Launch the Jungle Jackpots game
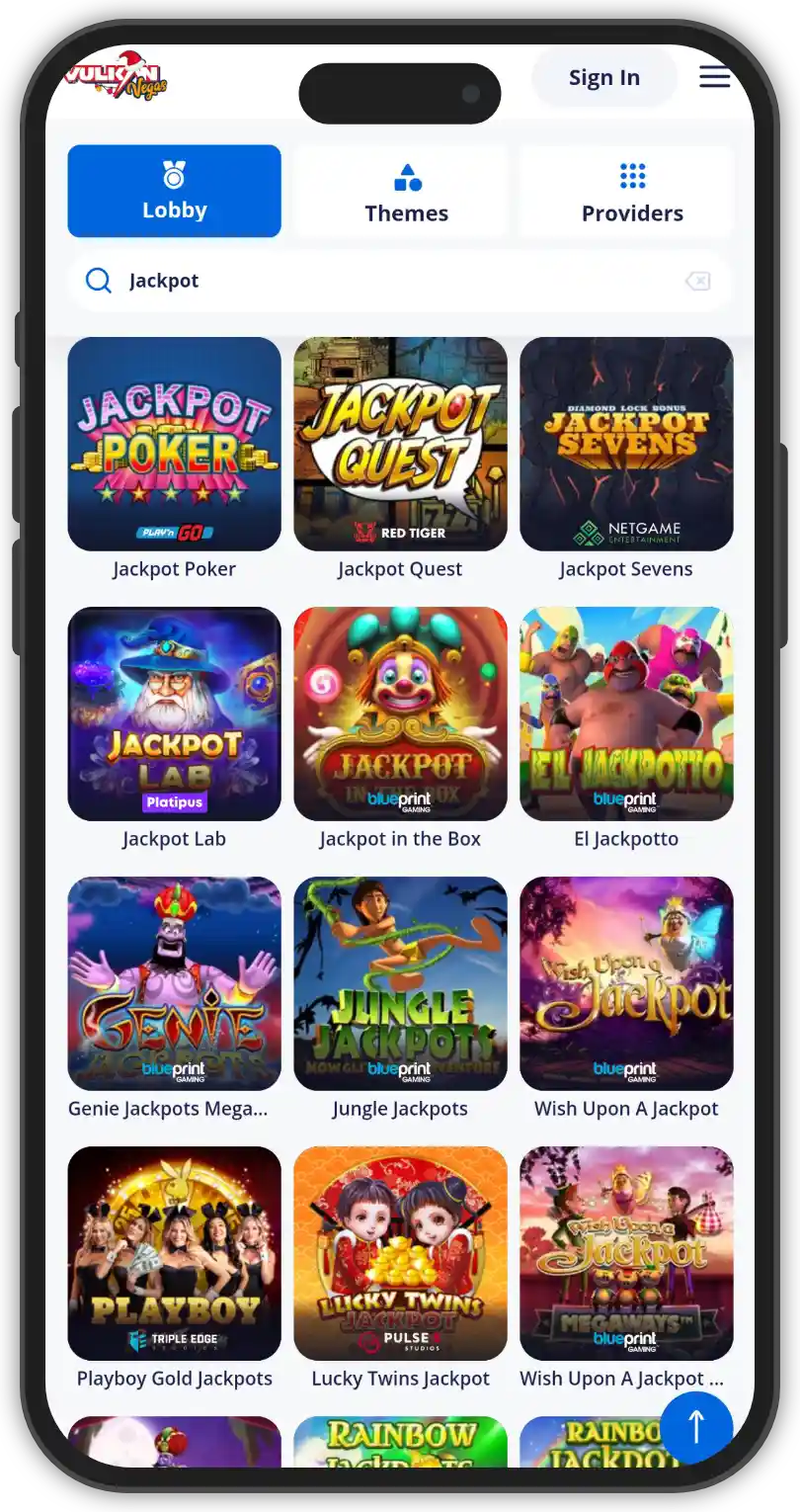The image size is (800, 1512). (400, 983)
